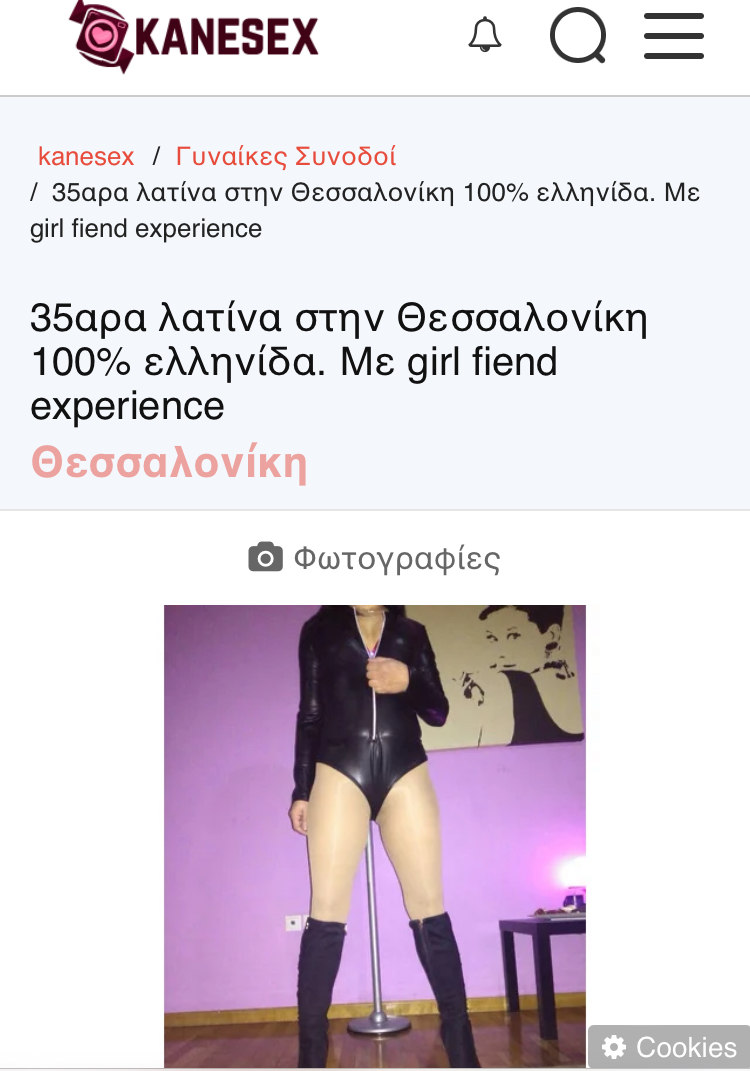Open the notifications bell
Screen dimensions: 750x1071
[x=485, y=37]
